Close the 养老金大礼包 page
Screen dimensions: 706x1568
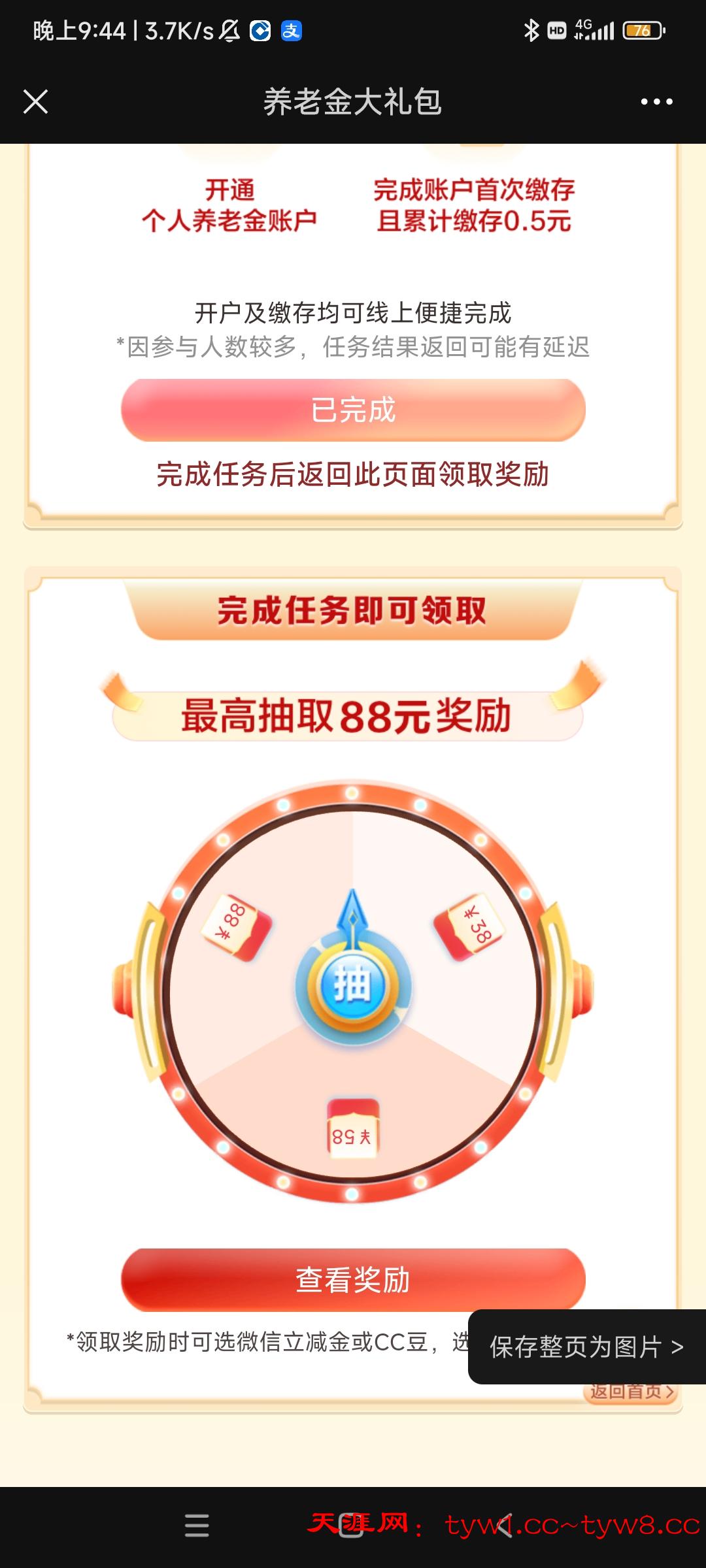[x=36, y=102]
